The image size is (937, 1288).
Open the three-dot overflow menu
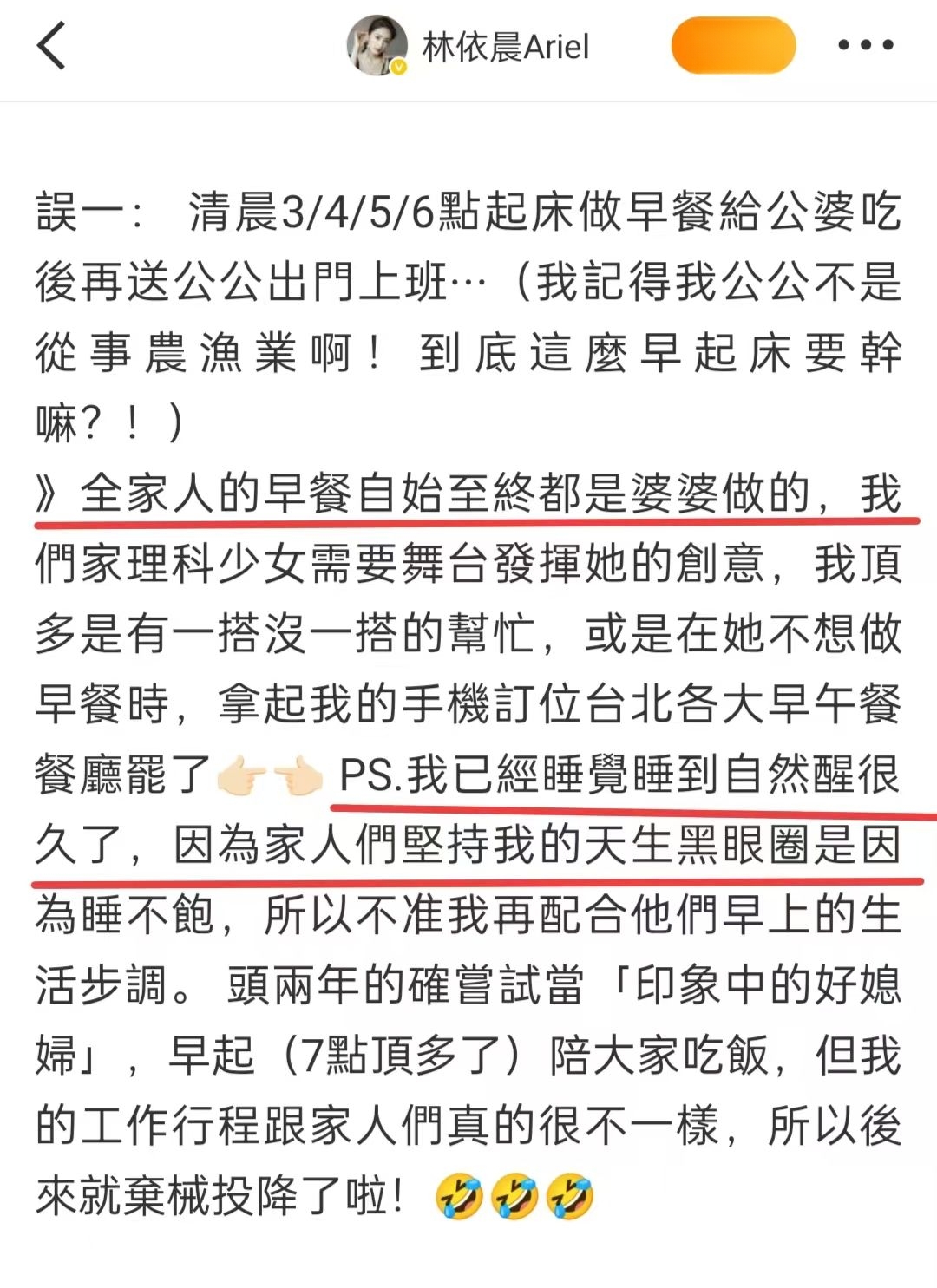pos(865,45)
